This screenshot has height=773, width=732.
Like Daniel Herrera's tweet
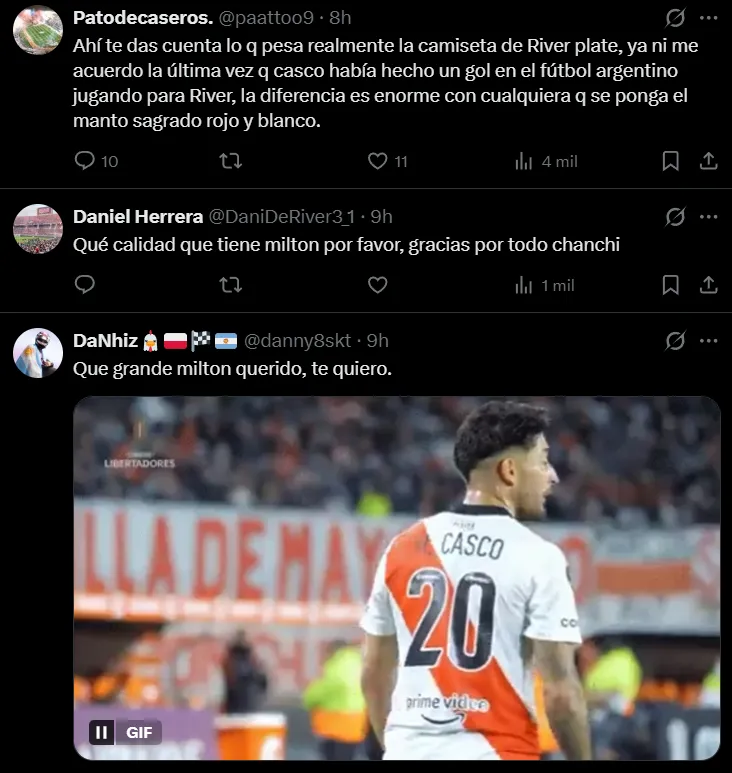[377, 285]
